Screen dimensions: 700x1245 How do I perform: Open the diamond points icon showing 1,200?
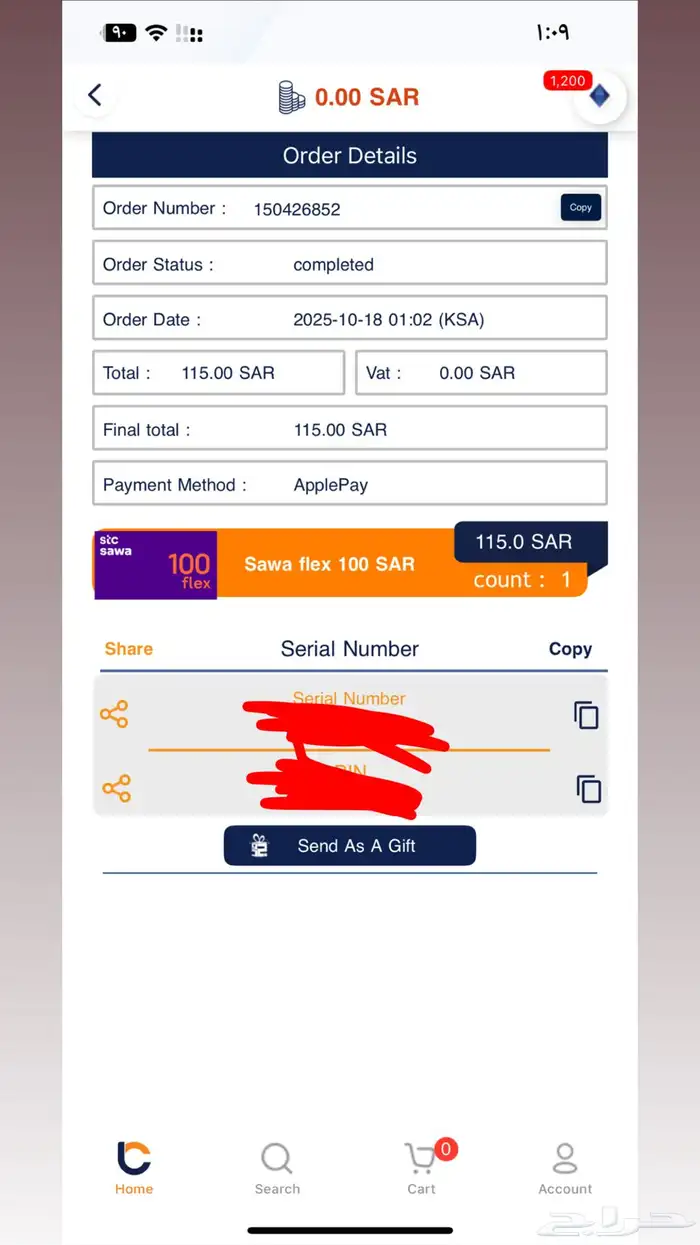599,96
